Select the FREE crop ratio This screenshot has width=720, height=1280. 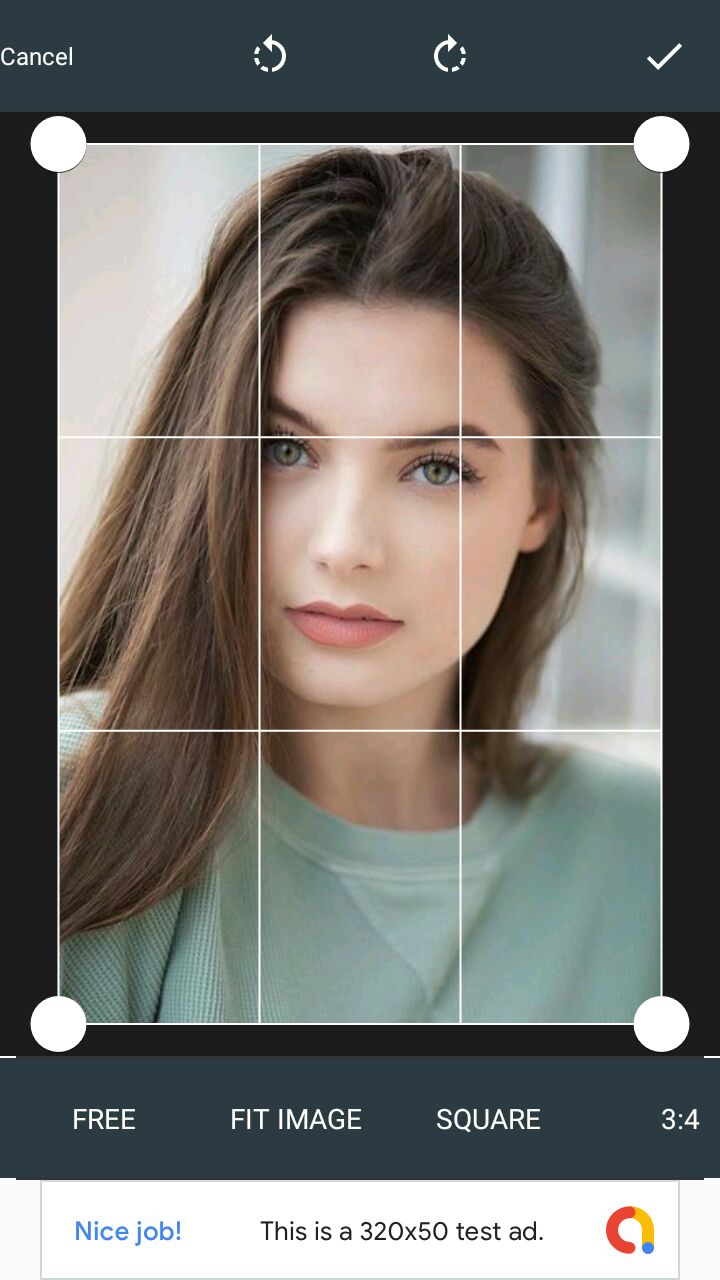point(104,1119)
